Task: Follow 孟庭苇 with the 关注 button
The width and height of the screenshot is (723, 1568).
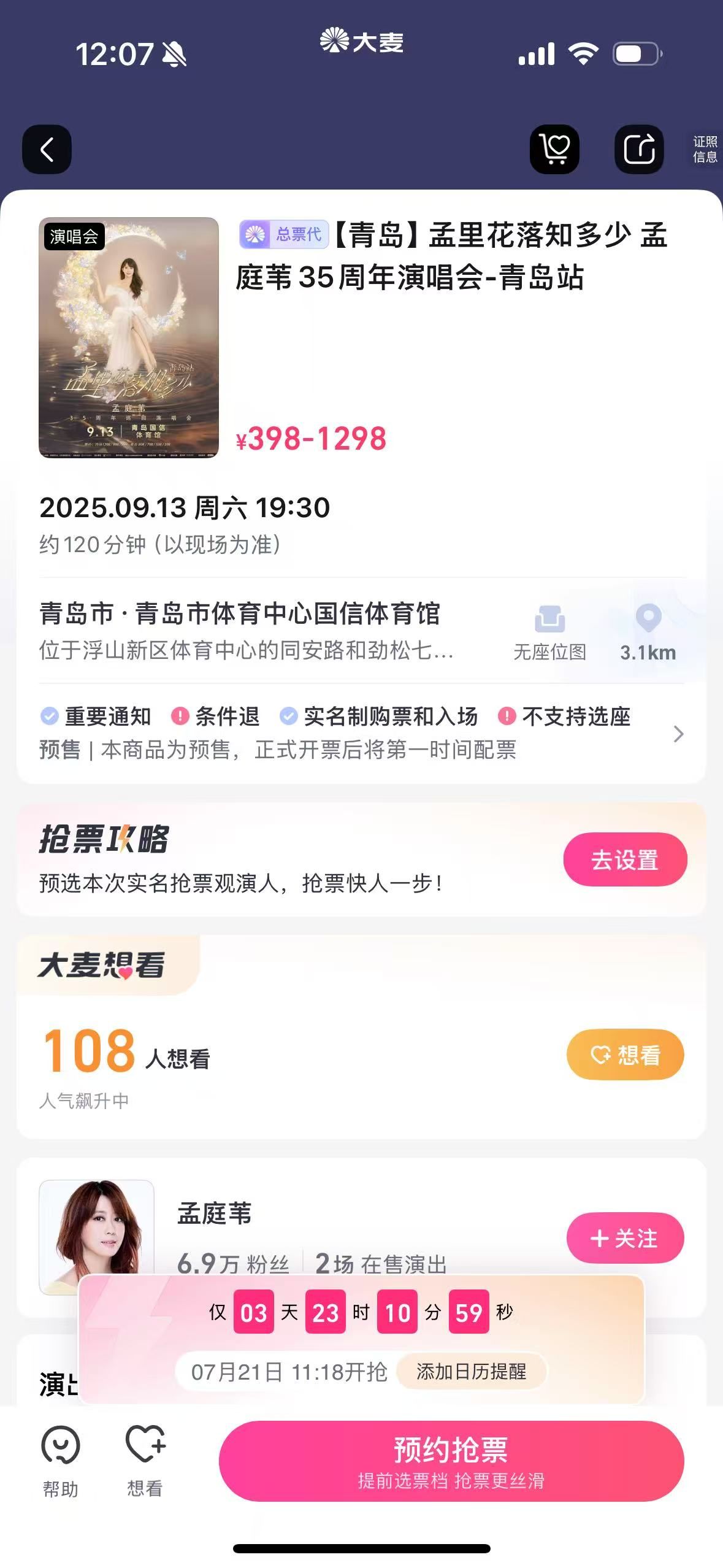Action: coord(625,1238)
